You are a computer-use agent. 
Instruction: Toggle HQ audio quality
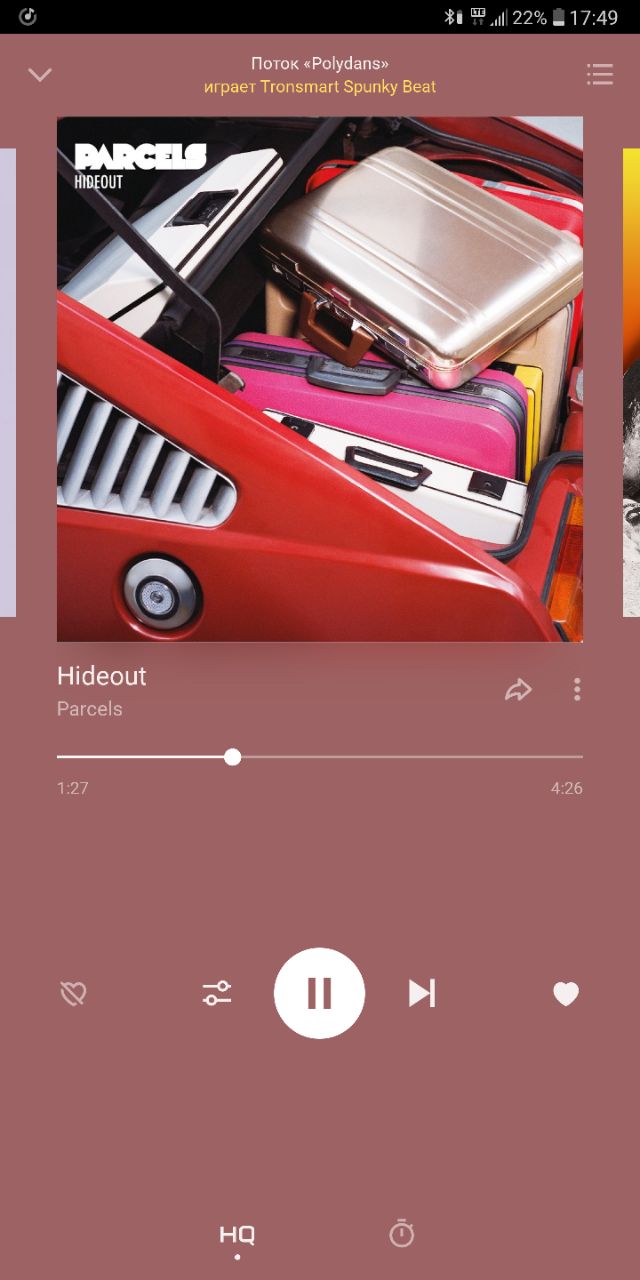click(x=237, y=1235)
